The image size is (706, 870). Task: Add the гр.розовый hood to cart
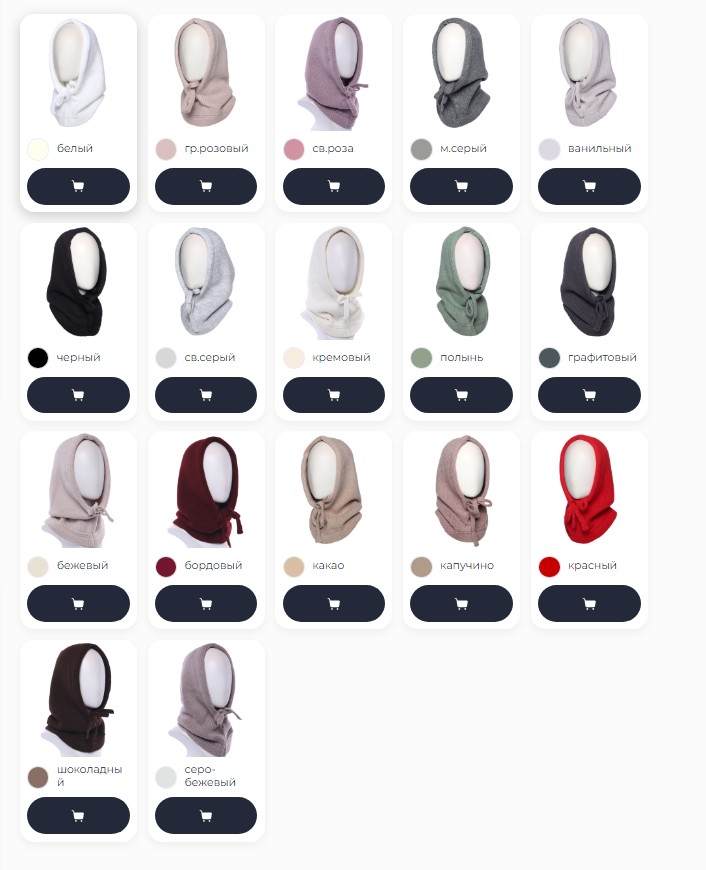click(x=206, y=186)
